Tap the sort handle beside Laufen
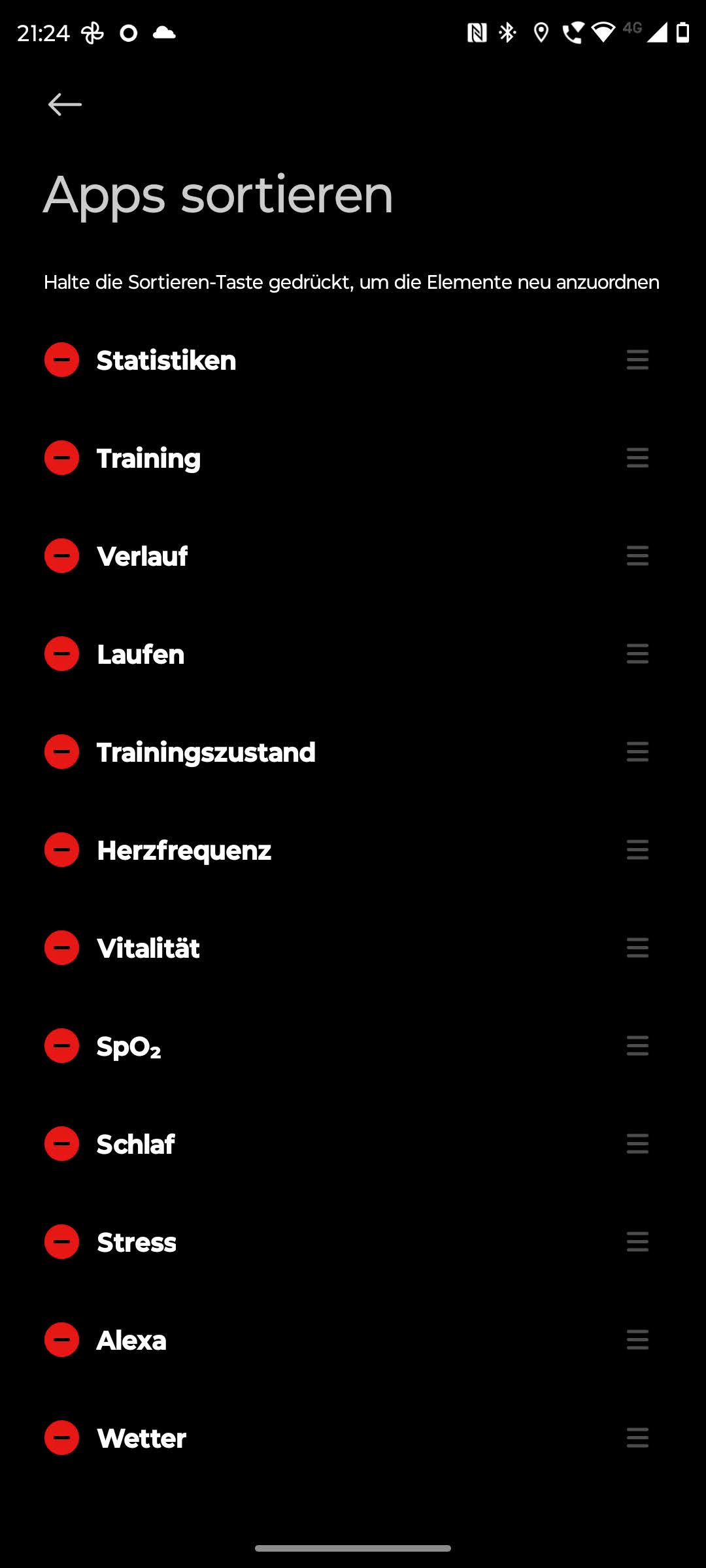Screen dimensions: 706x1568 click(x=637, y=654)
